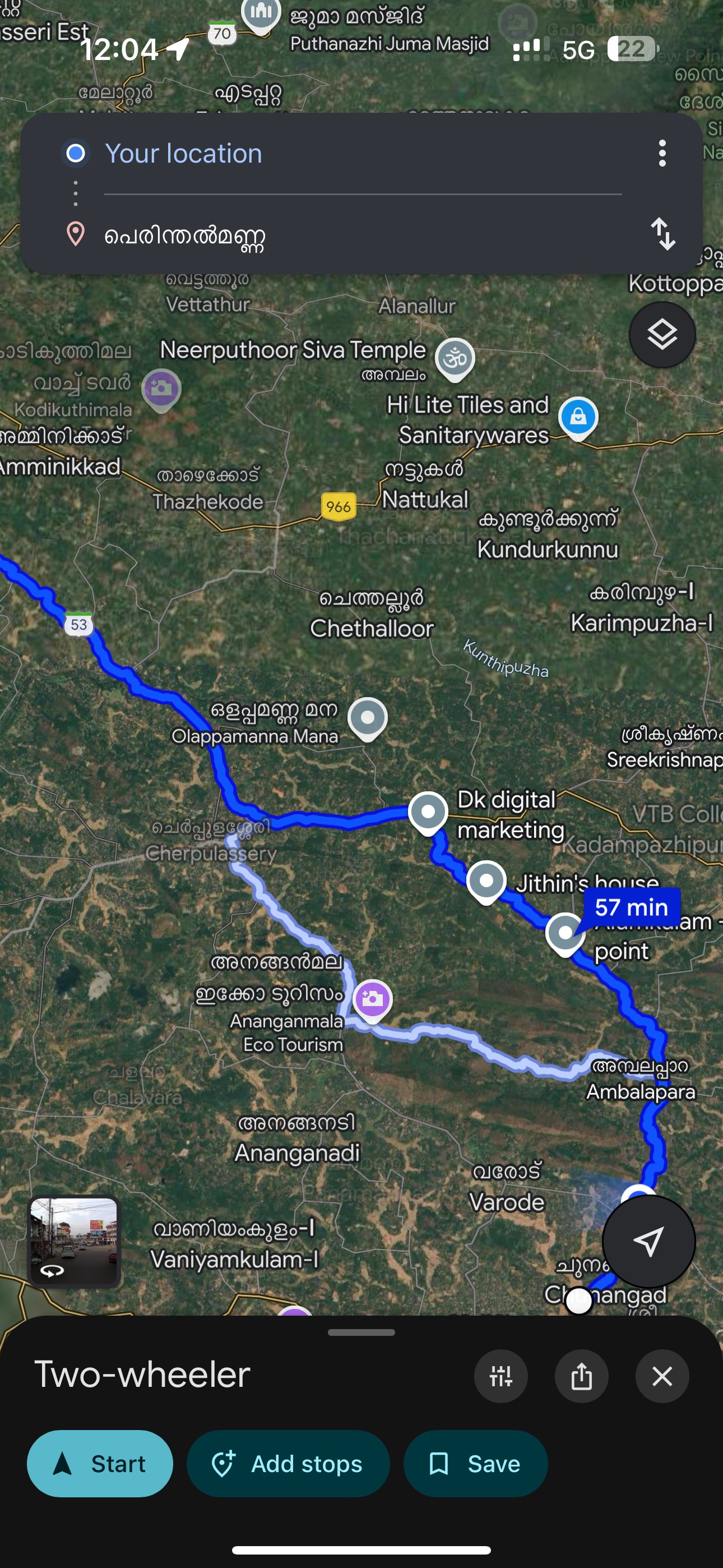This screenshot has height=1568, width=723.
Task: Close the Two-wheeler directions panel
Action: pos(662,1376)
